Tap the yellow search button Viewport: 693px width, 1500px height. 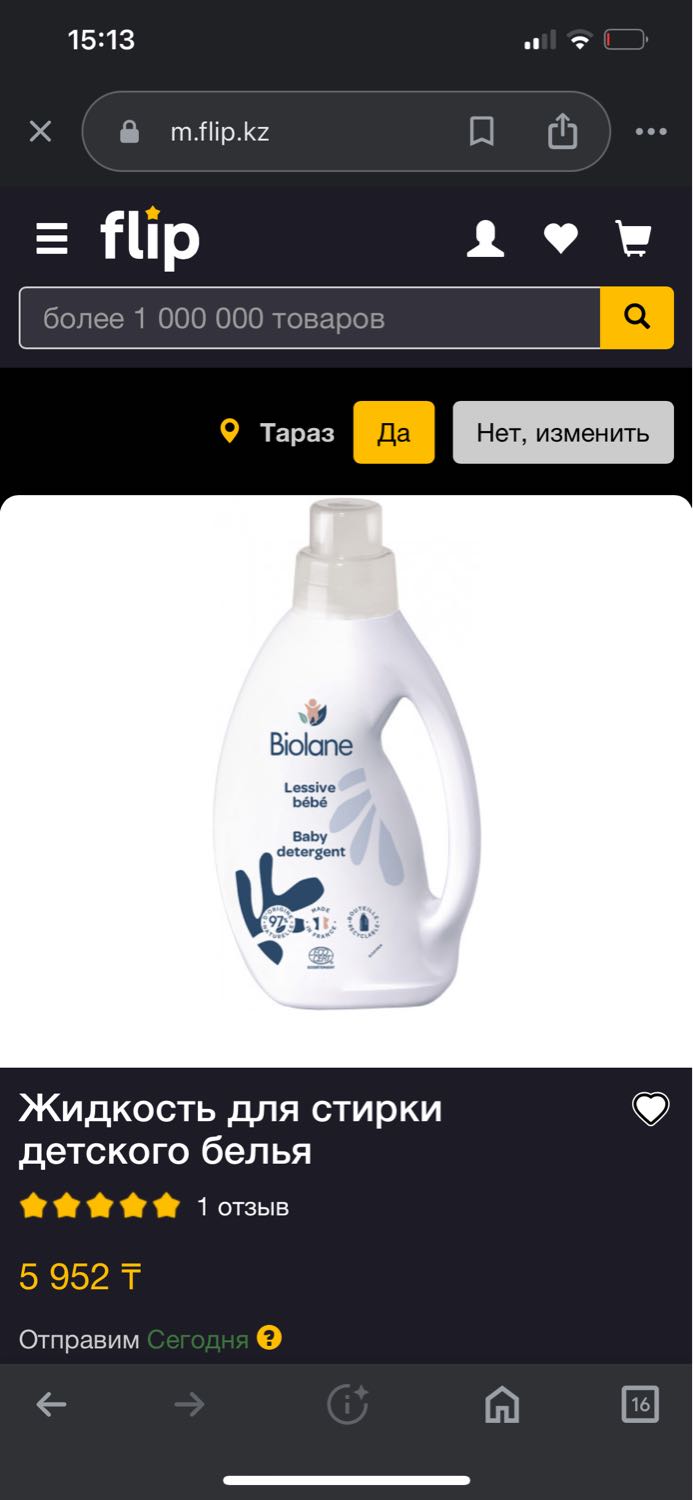coord(637,318)
